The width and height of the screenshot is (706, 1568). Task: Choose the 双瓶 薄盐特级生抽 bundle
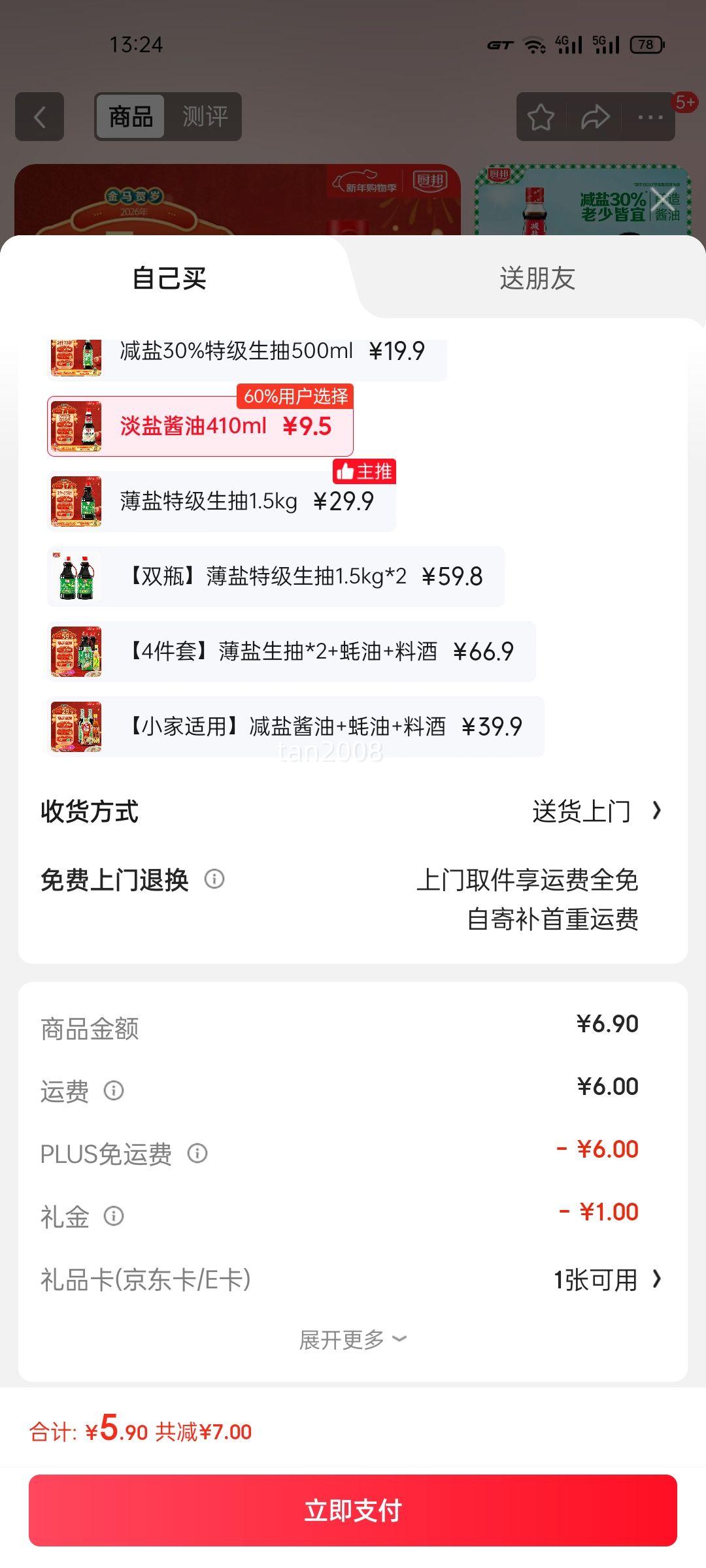point(275,576)
